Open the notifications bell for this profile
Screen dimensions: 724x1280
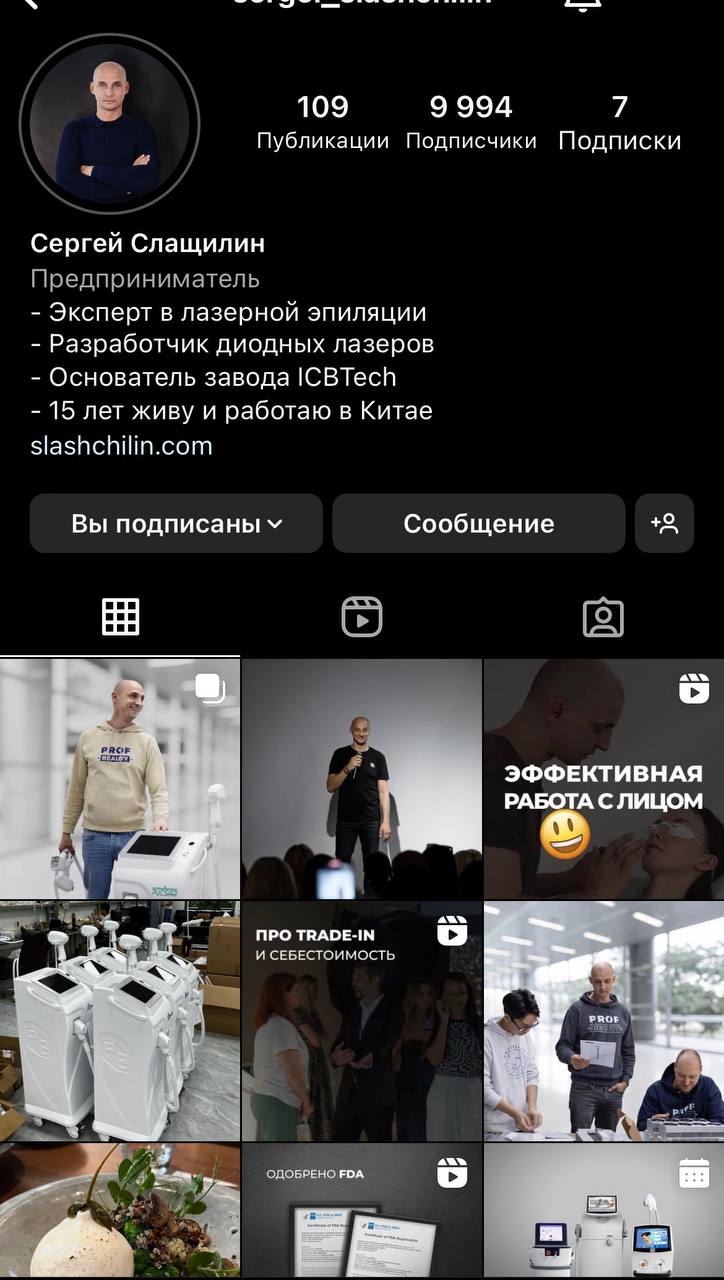583,4
